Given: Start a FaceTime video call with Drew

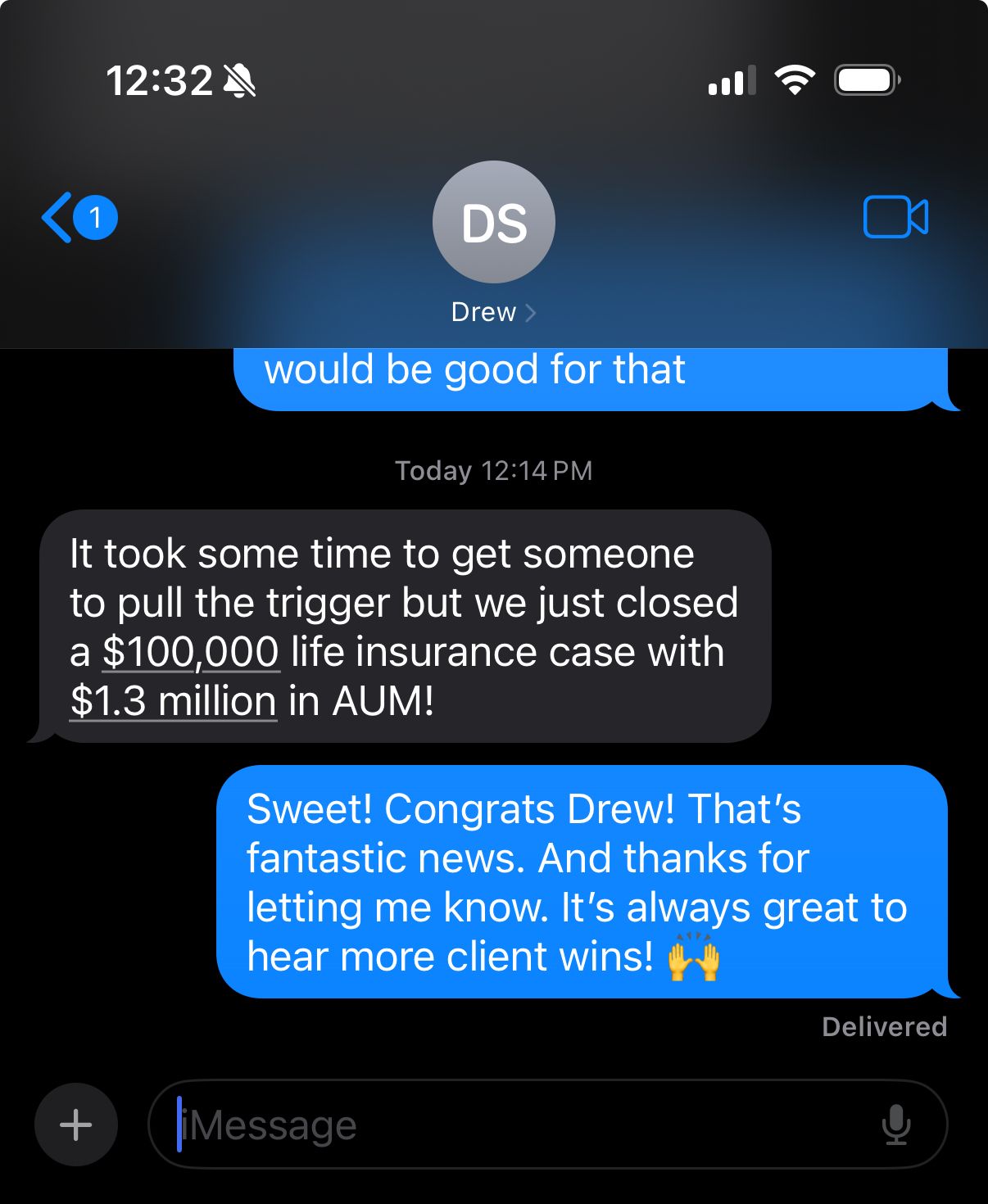Looking at the screenshot, I should coord(895,218).
